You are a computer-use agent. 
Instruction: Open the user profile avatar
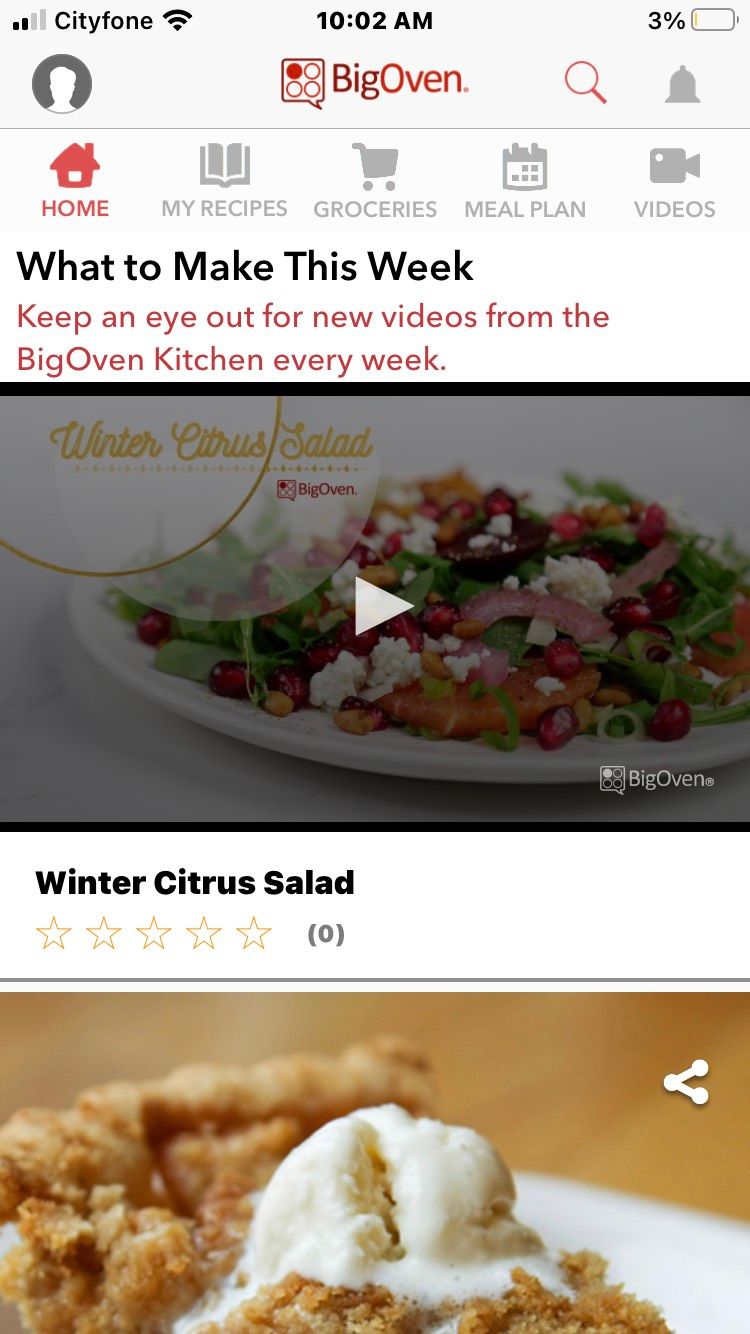coord(62,83)
